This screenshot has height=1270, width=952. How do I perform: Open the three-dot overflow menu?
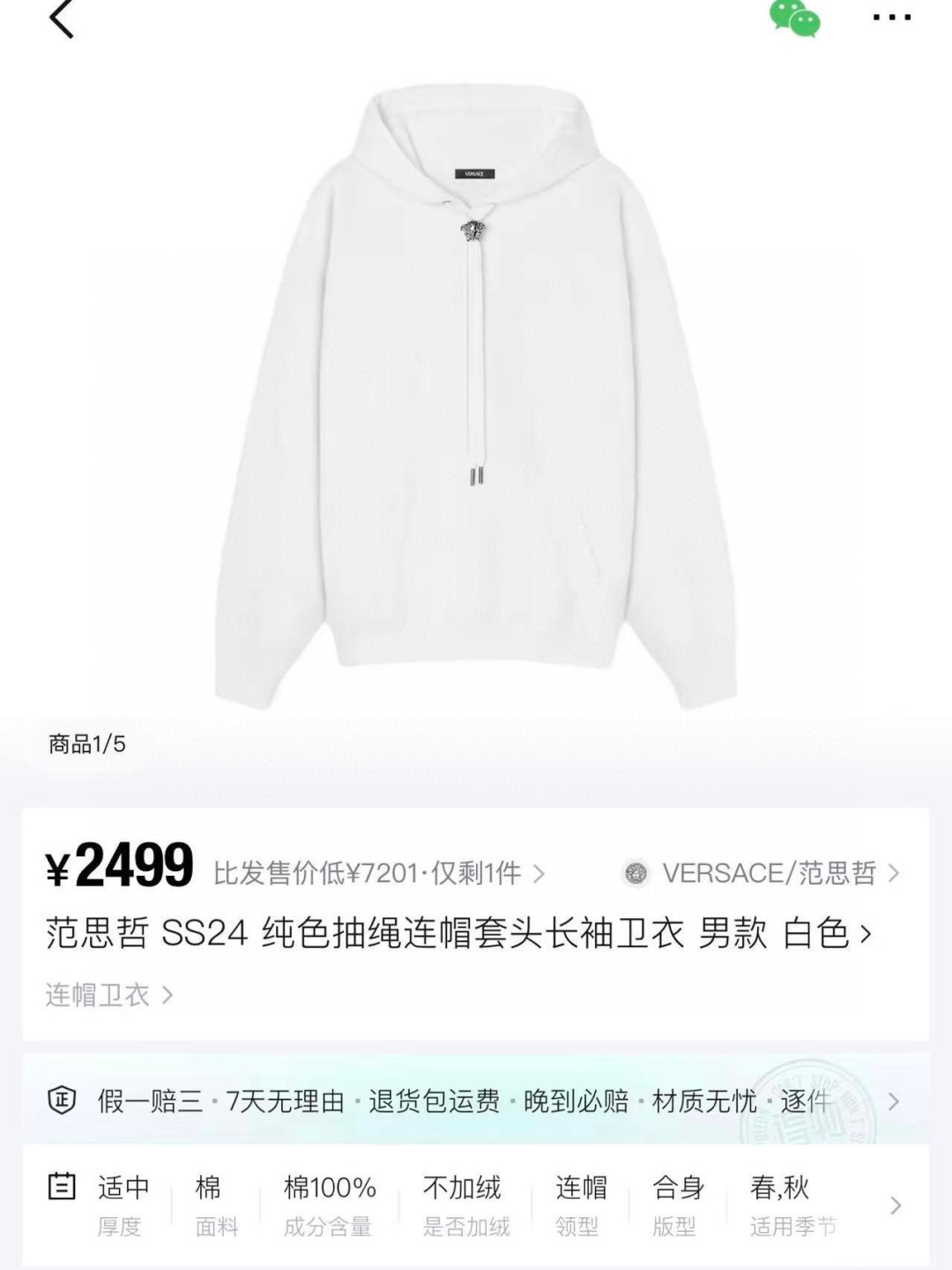click(x=891, y=18)
